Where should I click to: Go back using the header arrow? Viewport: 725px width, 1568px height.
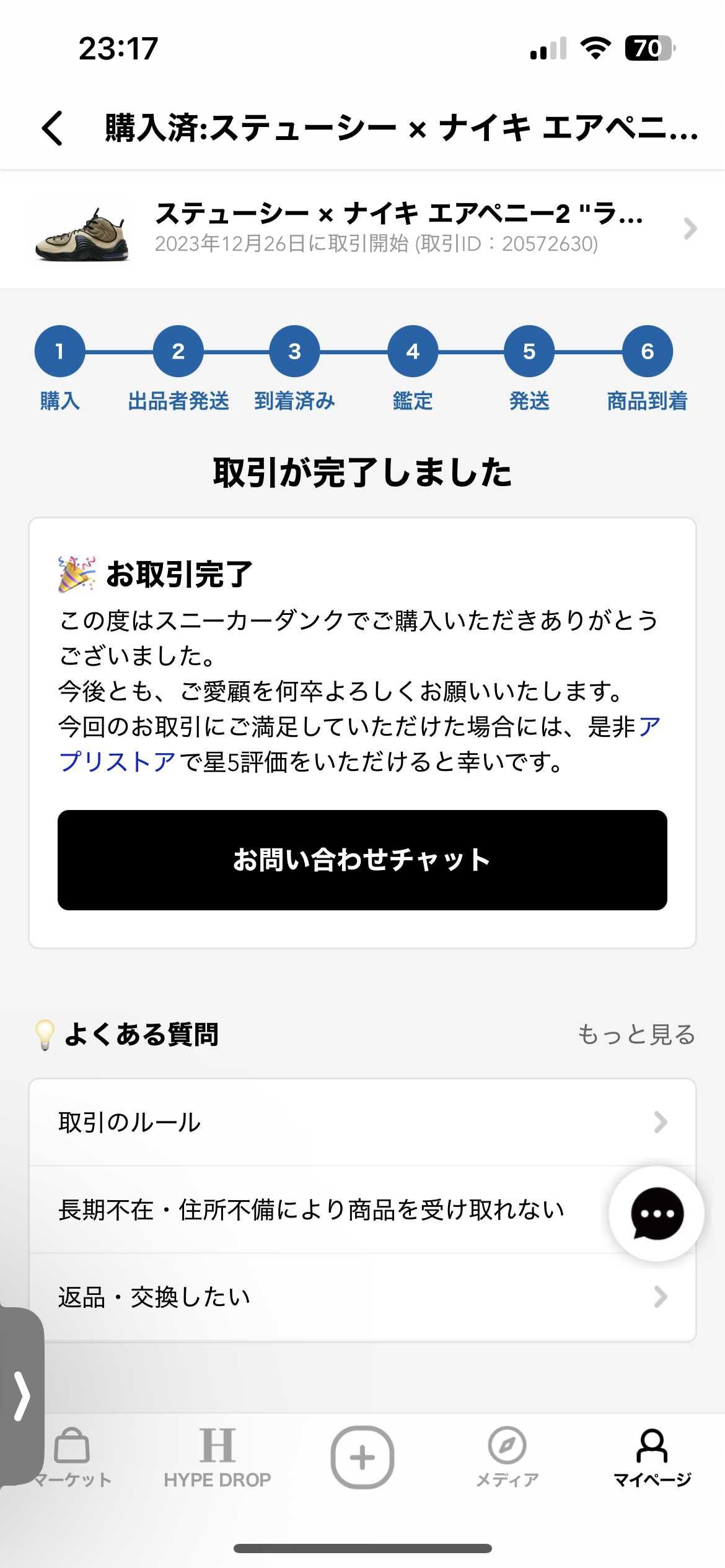53,128
